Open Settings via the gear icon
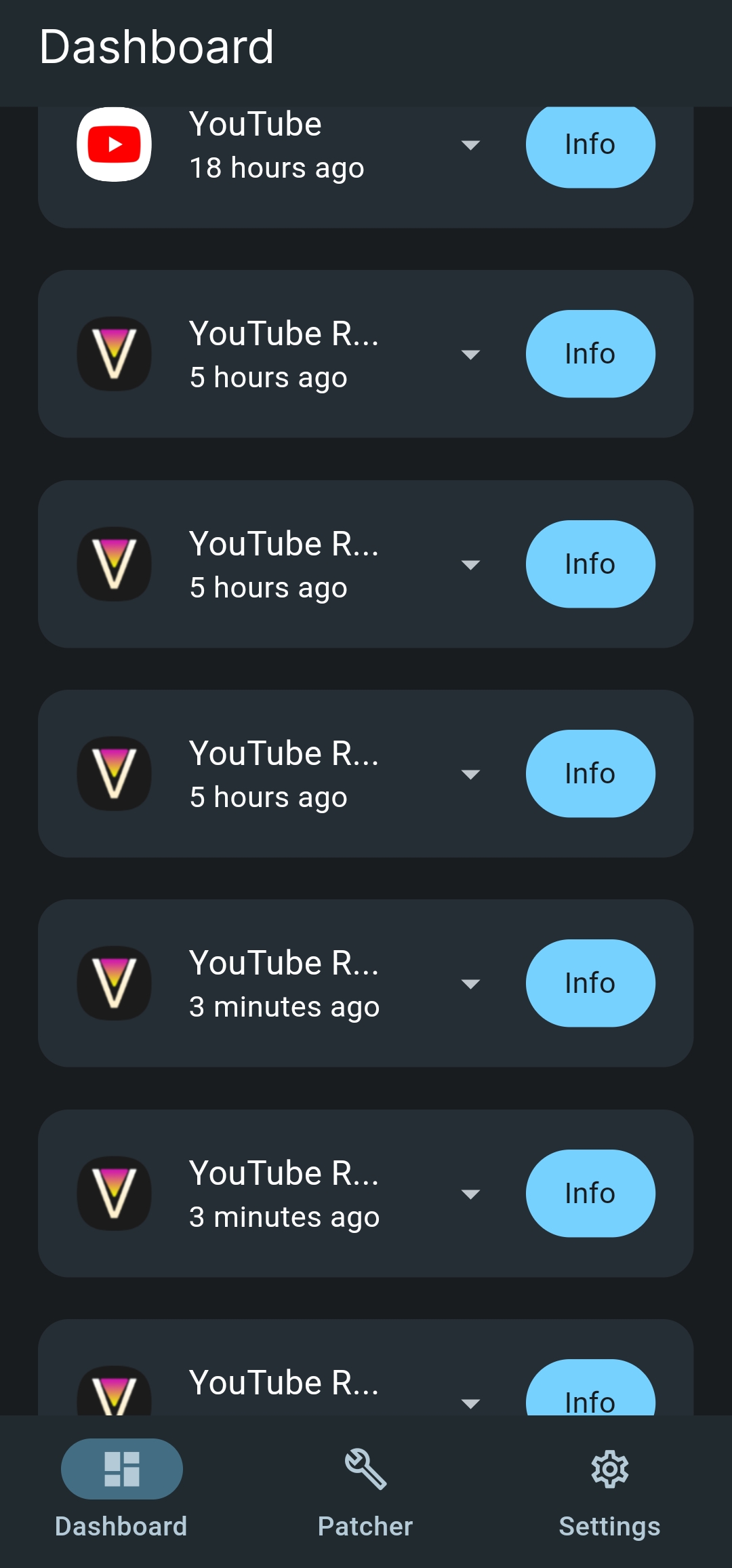 (609, 1468)
